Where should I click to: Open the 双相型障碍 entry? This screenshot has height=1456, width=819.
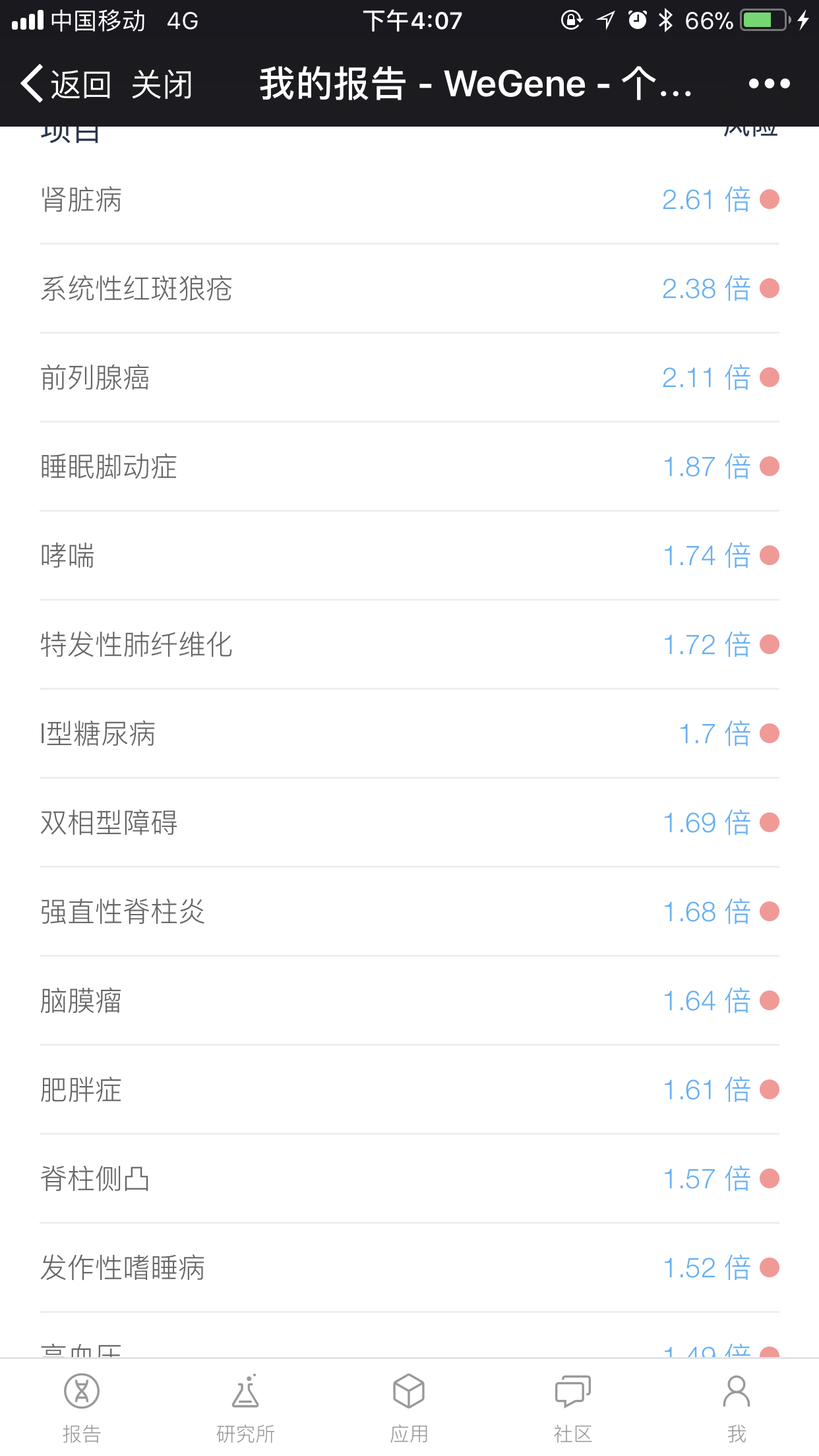(x=409, y=823)
